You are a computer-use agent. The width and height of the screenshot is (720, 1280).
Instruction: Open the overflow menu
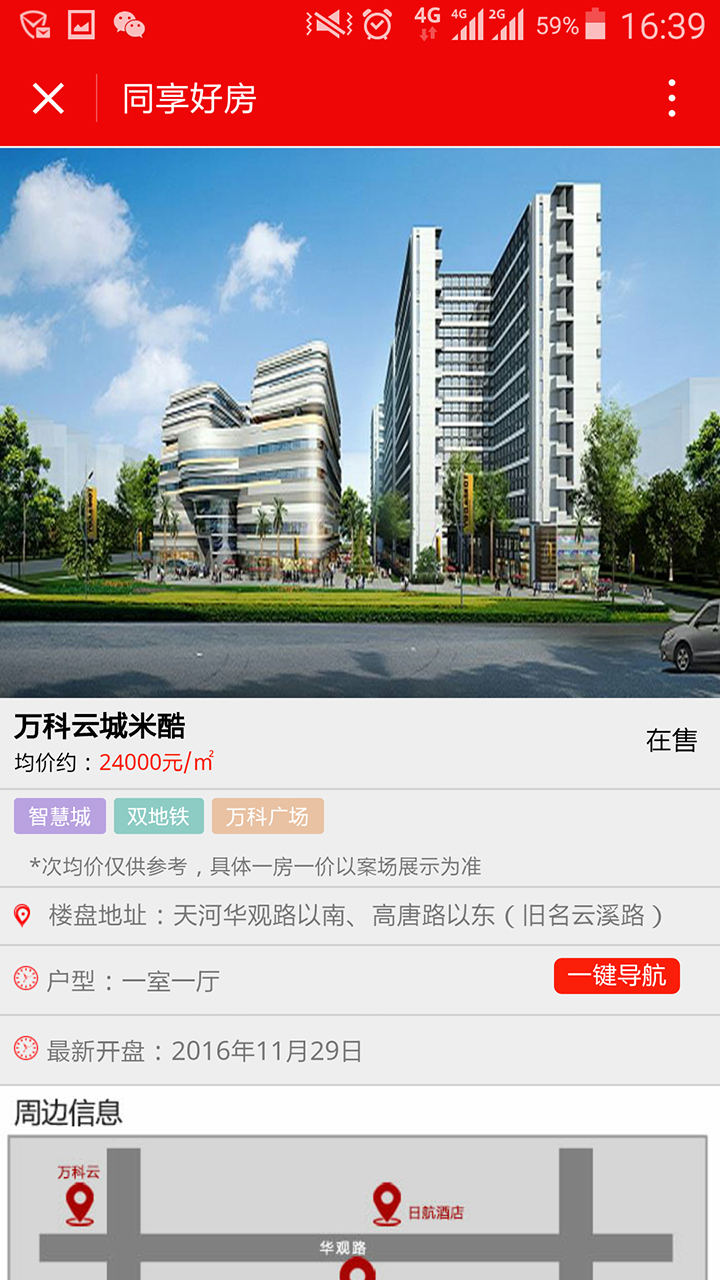[672, 99]
